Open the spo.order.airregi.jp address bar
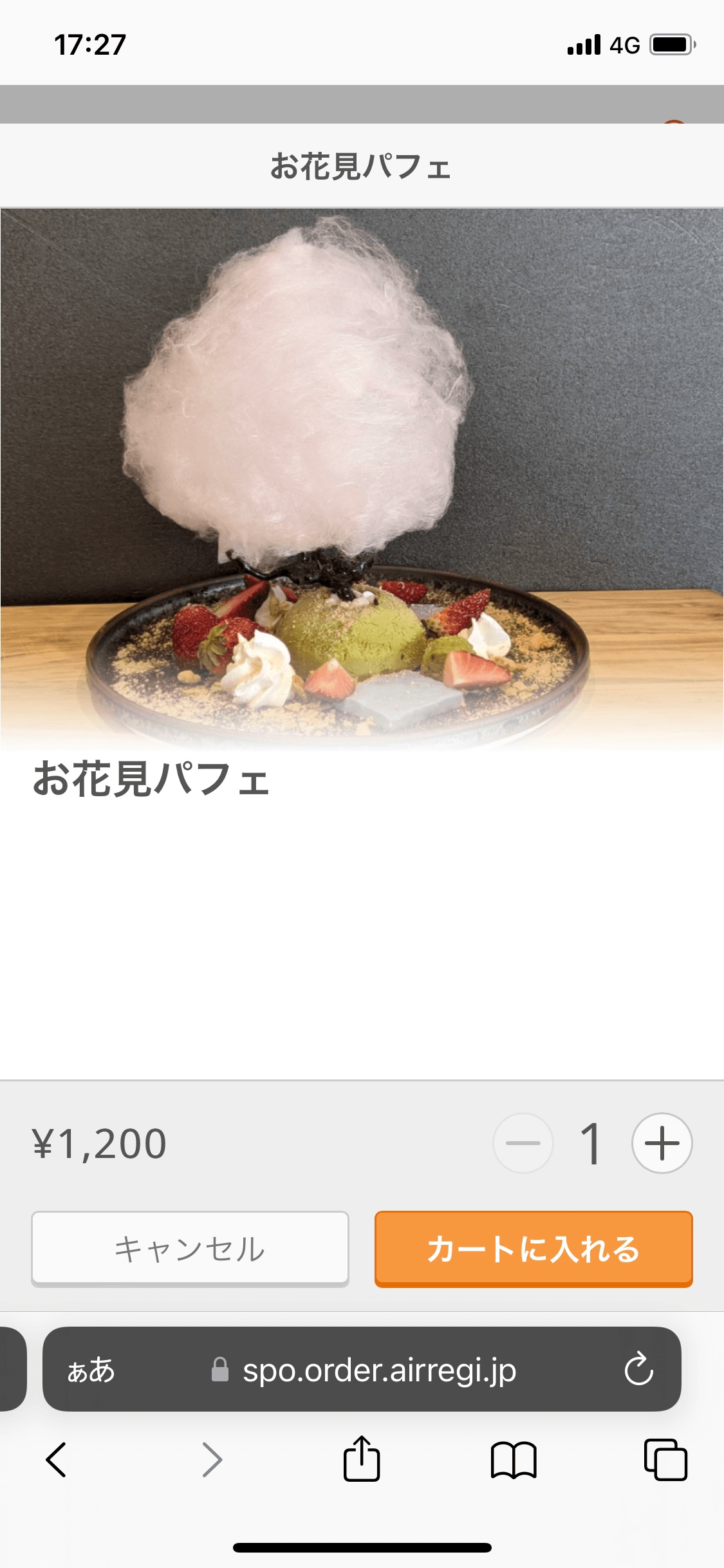724x1568 pixels. coord(380,1370)
